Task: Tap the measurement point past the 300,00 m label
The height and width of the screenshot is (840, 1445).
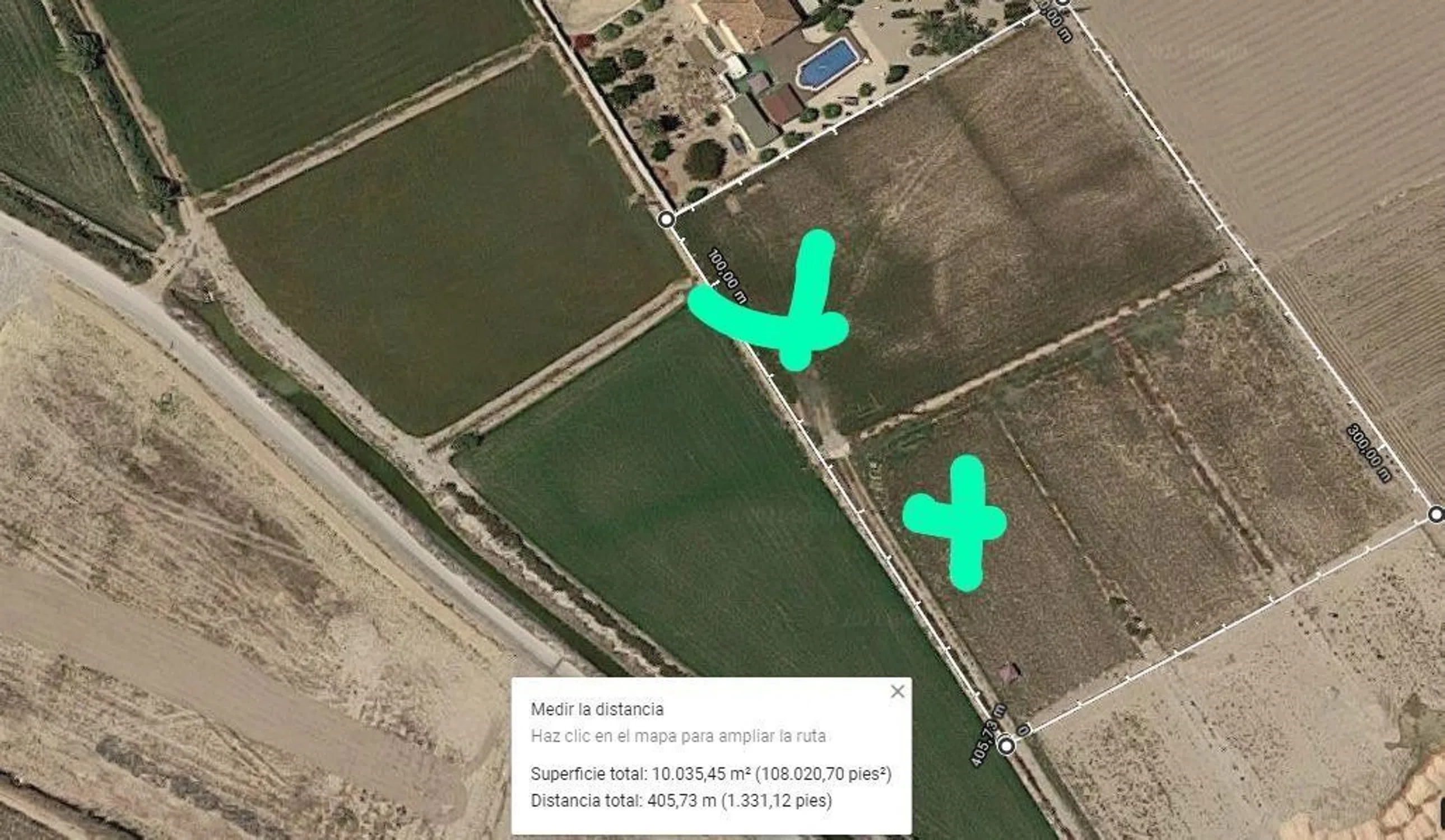Action: (1435, 514)
